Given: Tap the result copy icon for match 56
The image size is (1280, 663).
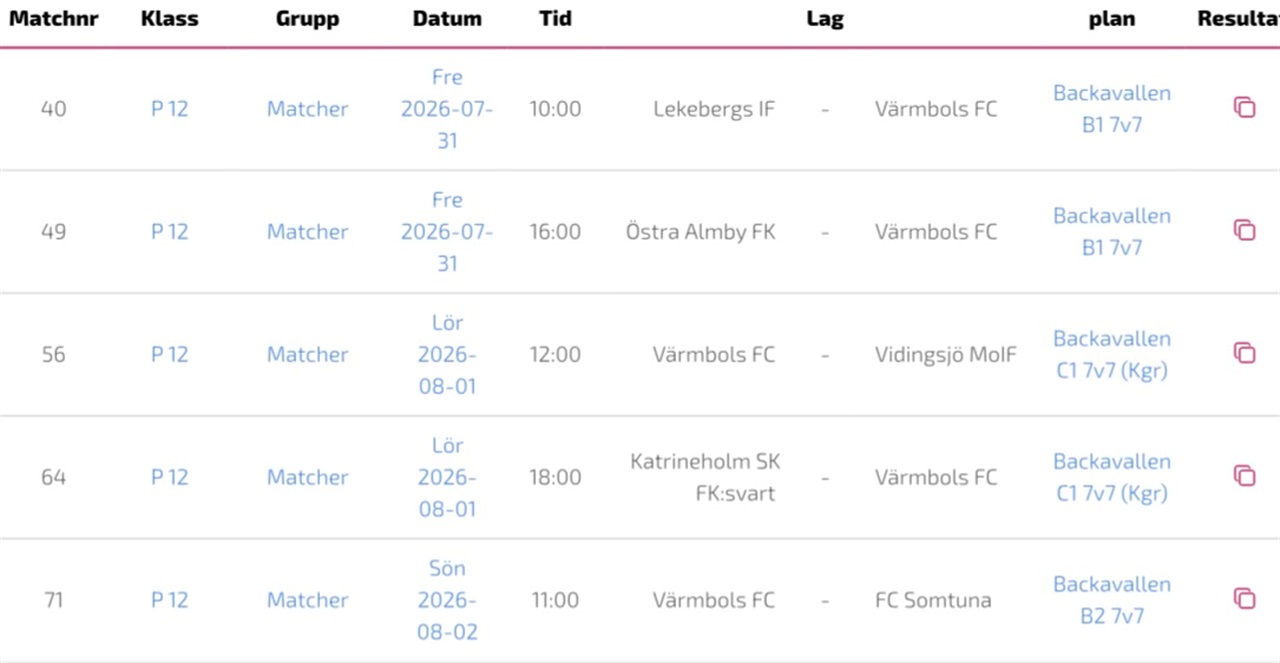Looking at the screenshot, I should tap(1244, 353).
